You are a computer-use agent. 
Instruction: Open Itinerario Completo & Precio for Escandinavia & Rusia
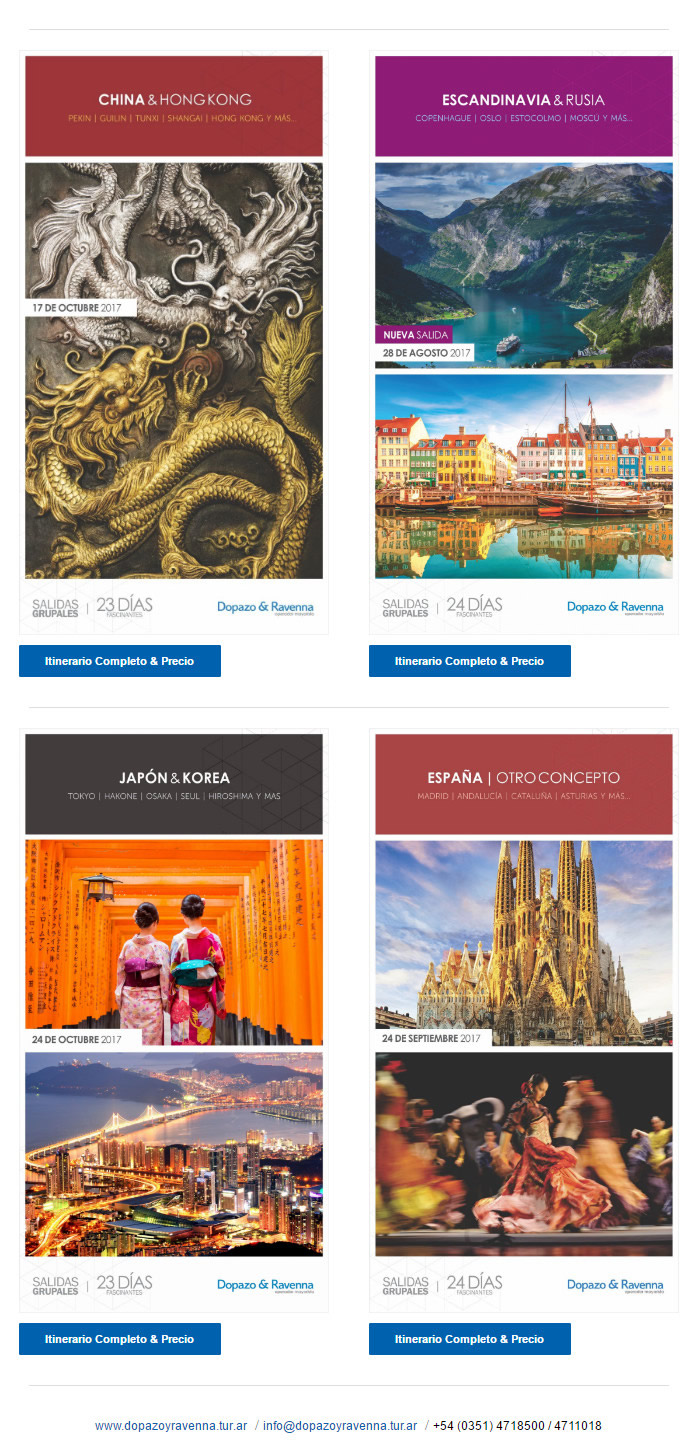click(x=470, y=661)
